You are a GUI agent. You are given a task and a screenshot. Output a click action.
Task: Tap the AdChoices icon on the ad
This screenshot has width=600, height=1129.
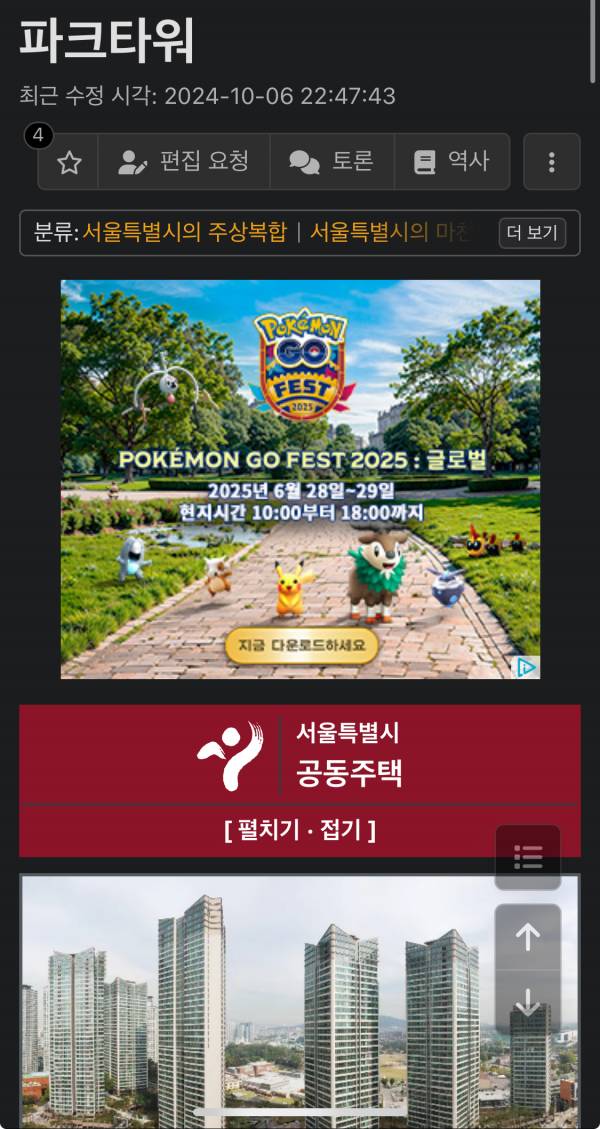[526, 666]
